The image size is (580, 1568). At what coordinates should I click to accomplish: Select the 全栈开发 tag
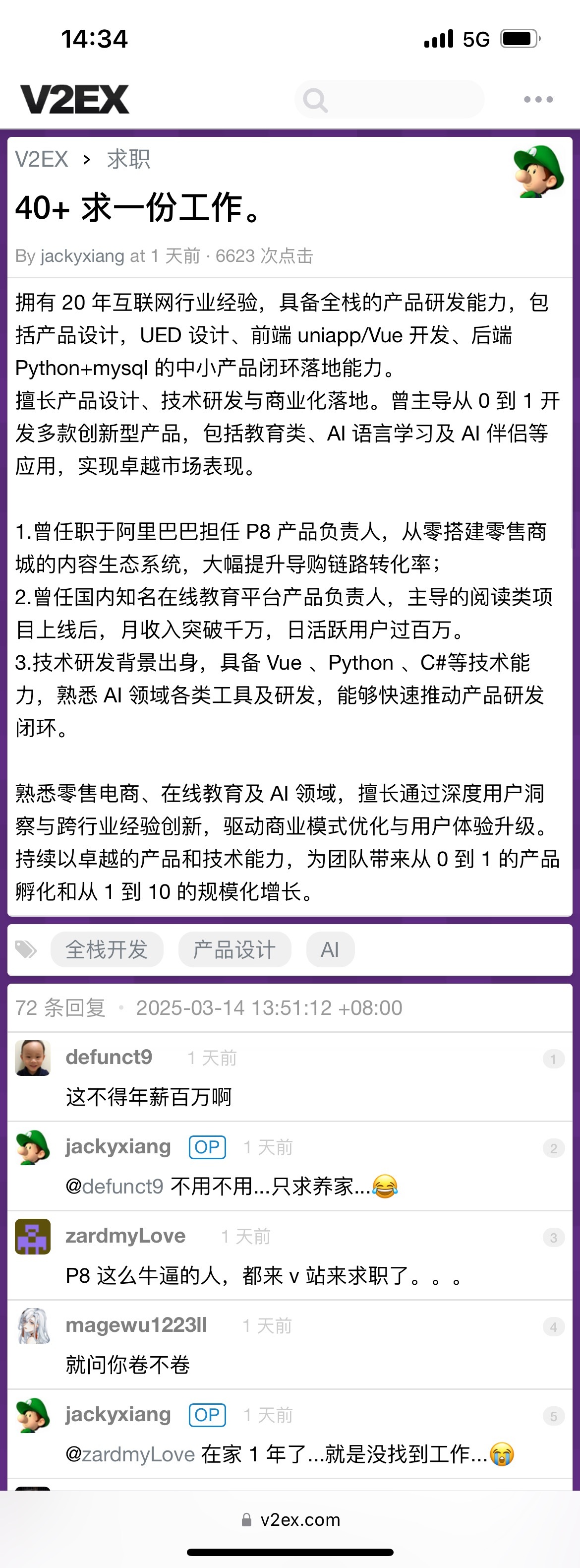pyautogui.click(x=107, y=949)
